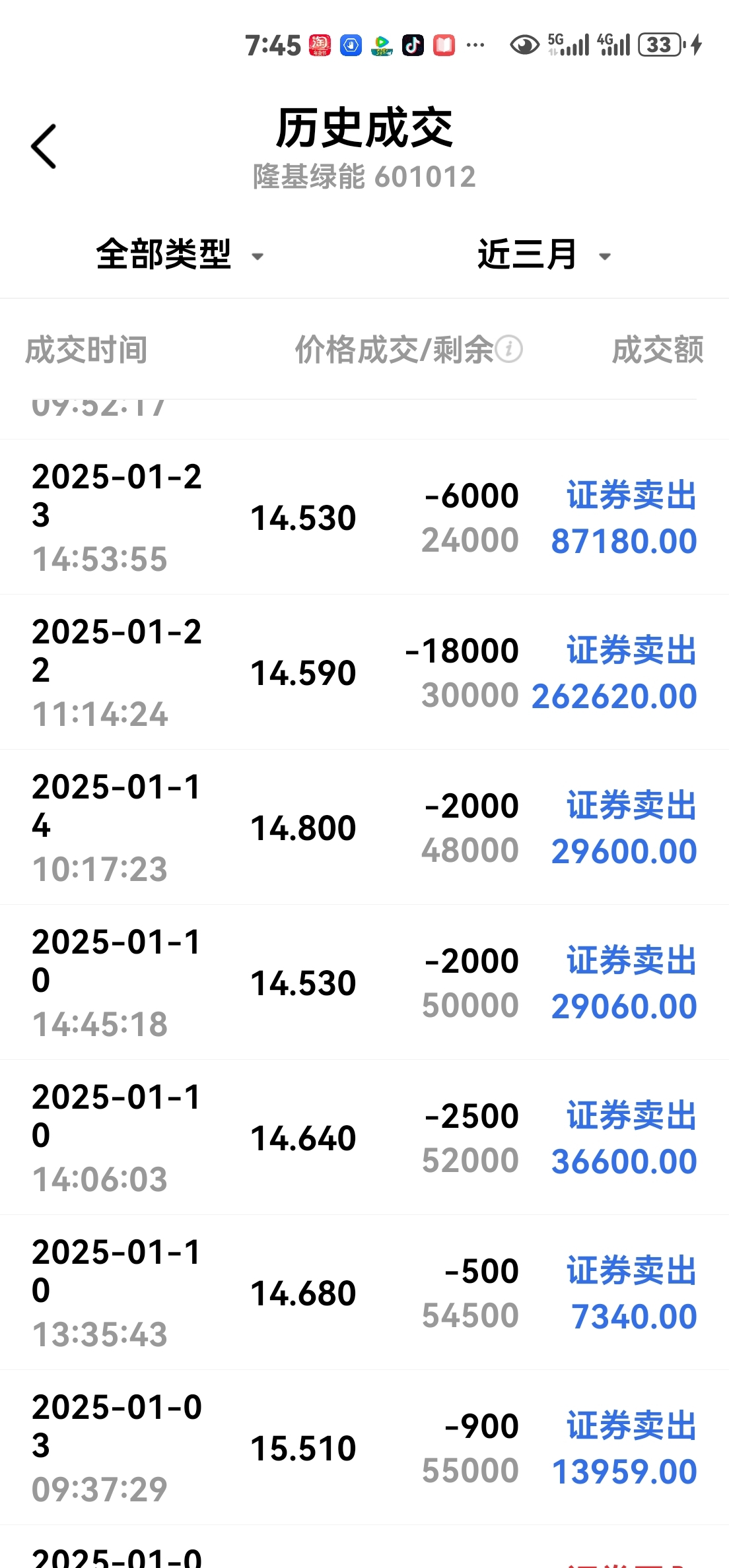Select the 2025-01-10 14:45:18 trade row
Image resolution: width=729 pixels, height=1568 pixels.
click(364, 983)
